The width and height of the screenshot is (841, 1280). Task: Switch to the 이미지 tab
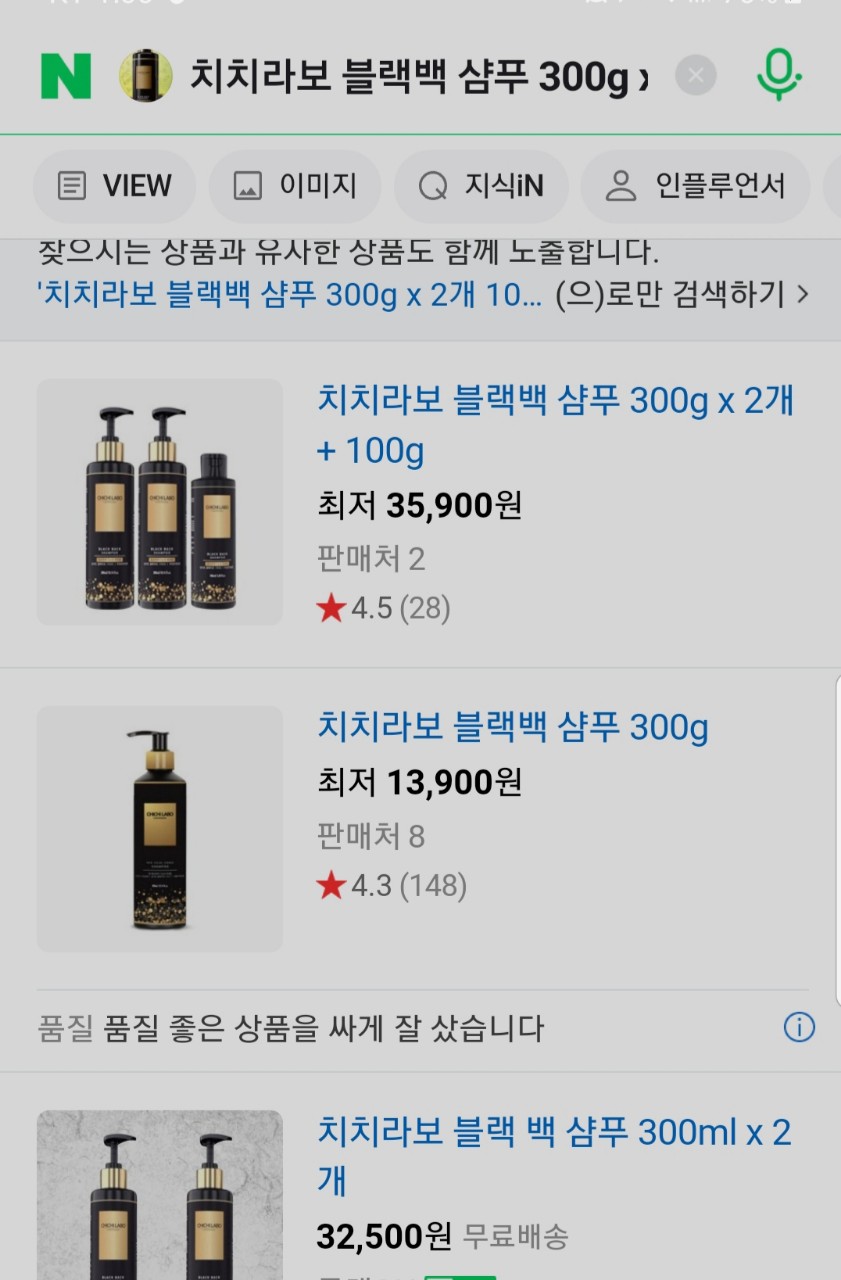295,186
